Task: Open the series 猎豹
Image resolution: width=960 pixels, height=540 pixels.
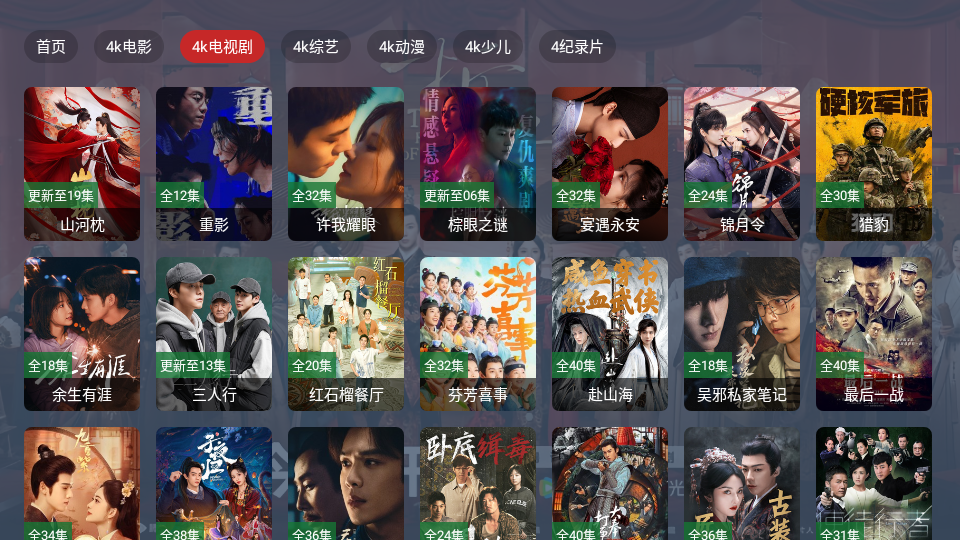Action: (874, 163)
